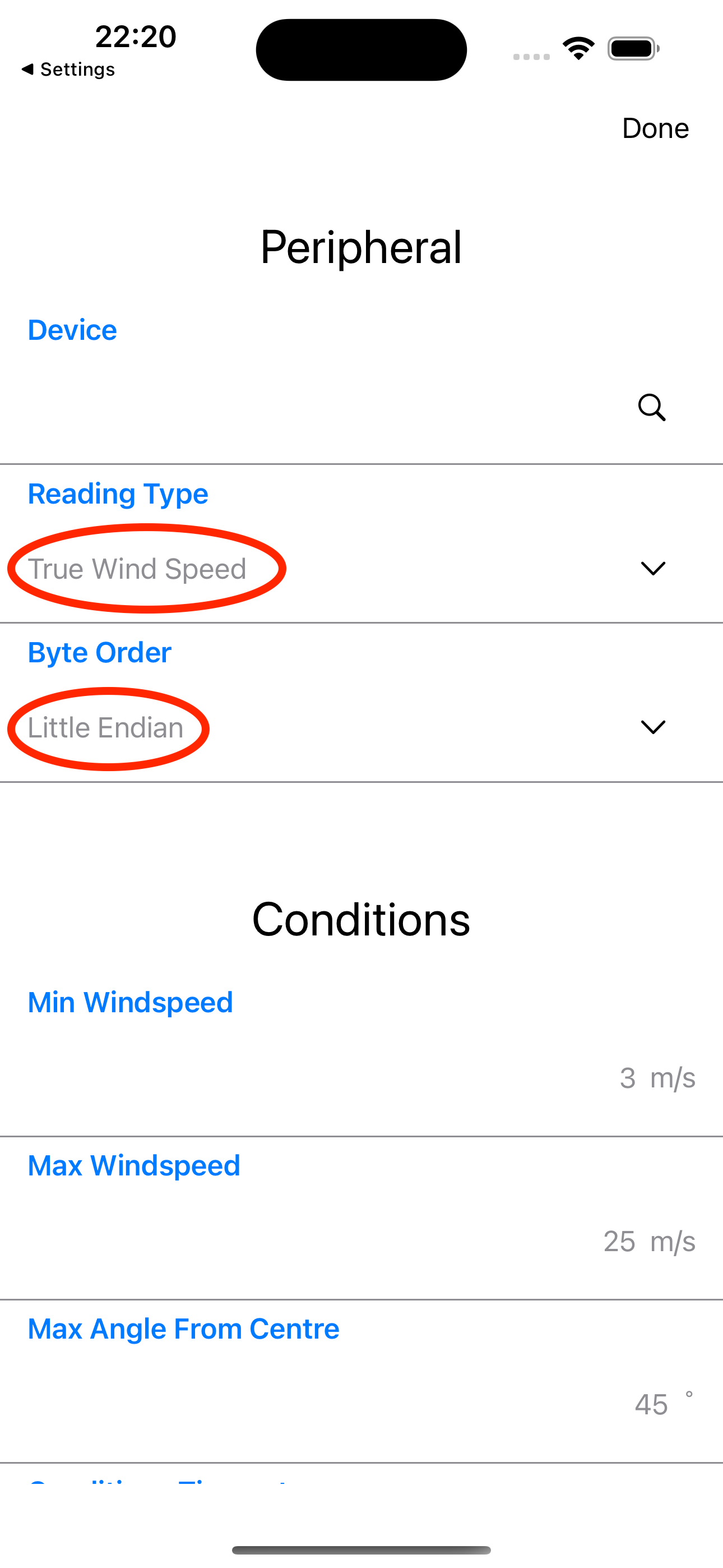Screen dimensions: 723x1568
Task: Tap Done to close settings
Action: tap(655, 128)
